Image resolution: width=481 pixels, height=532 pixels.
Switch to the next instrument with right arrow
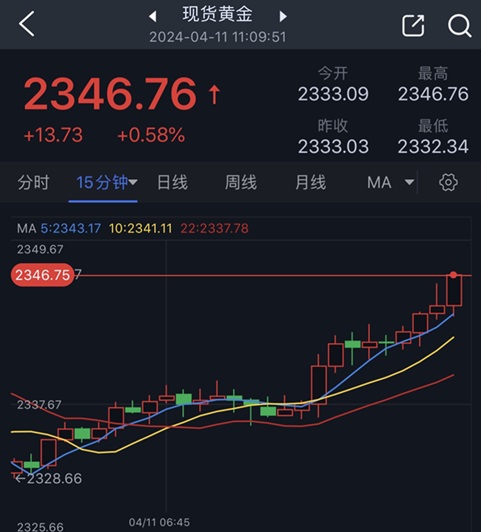tap(283, 16)
